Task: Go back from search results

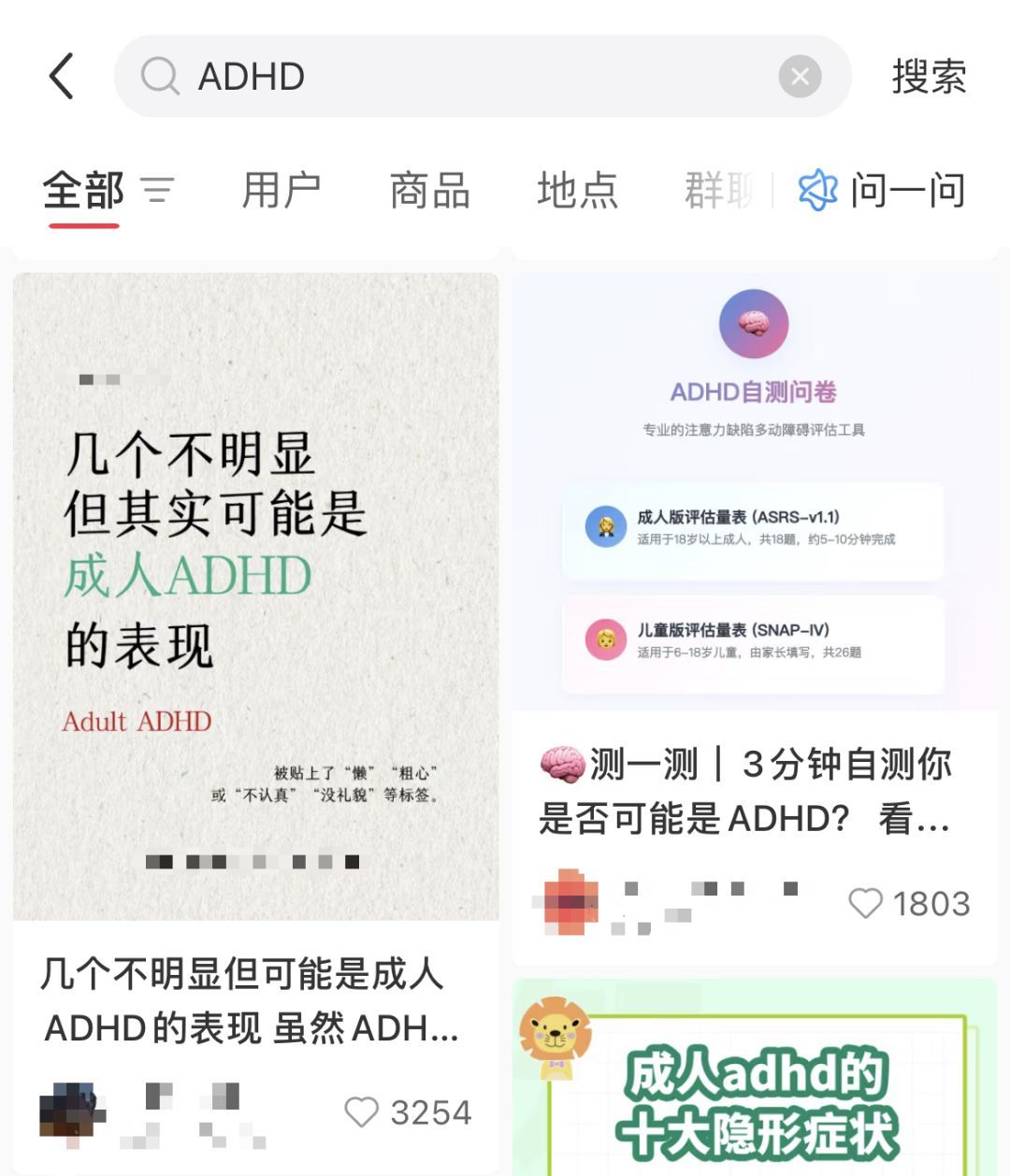Action: (x=62, y=77)
